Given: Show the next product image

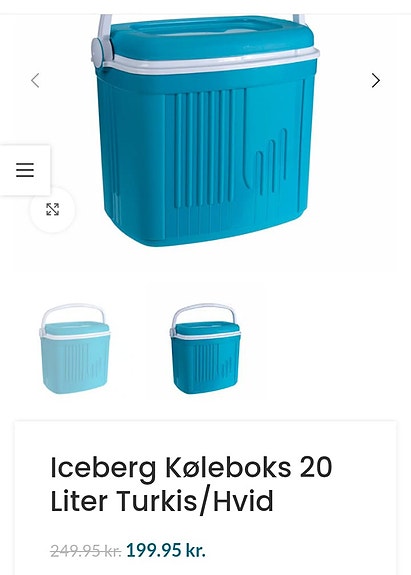Looking at the screenshot, I should [376, 80].
